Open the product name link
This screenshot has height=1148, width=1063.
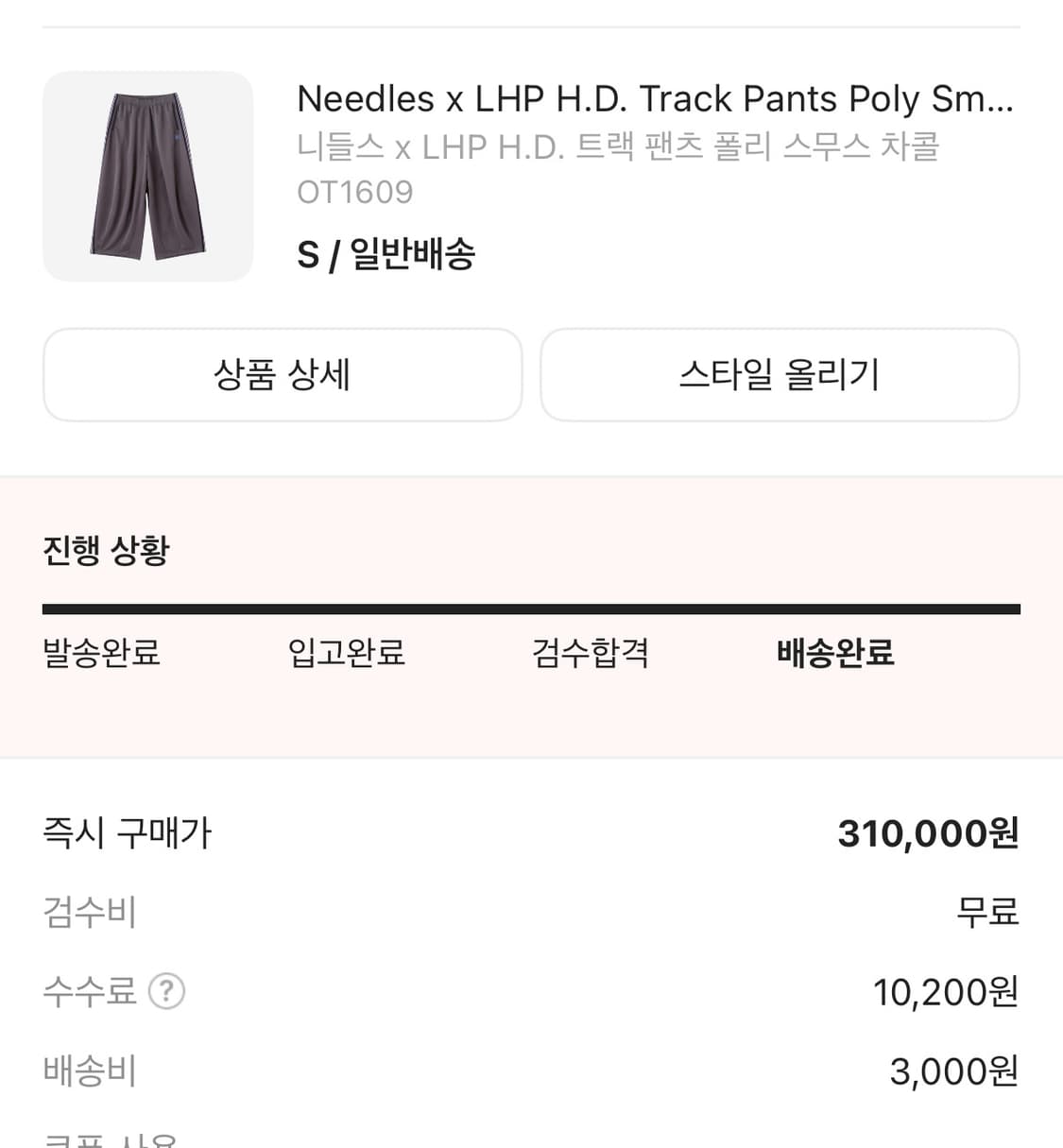[656, 98]
